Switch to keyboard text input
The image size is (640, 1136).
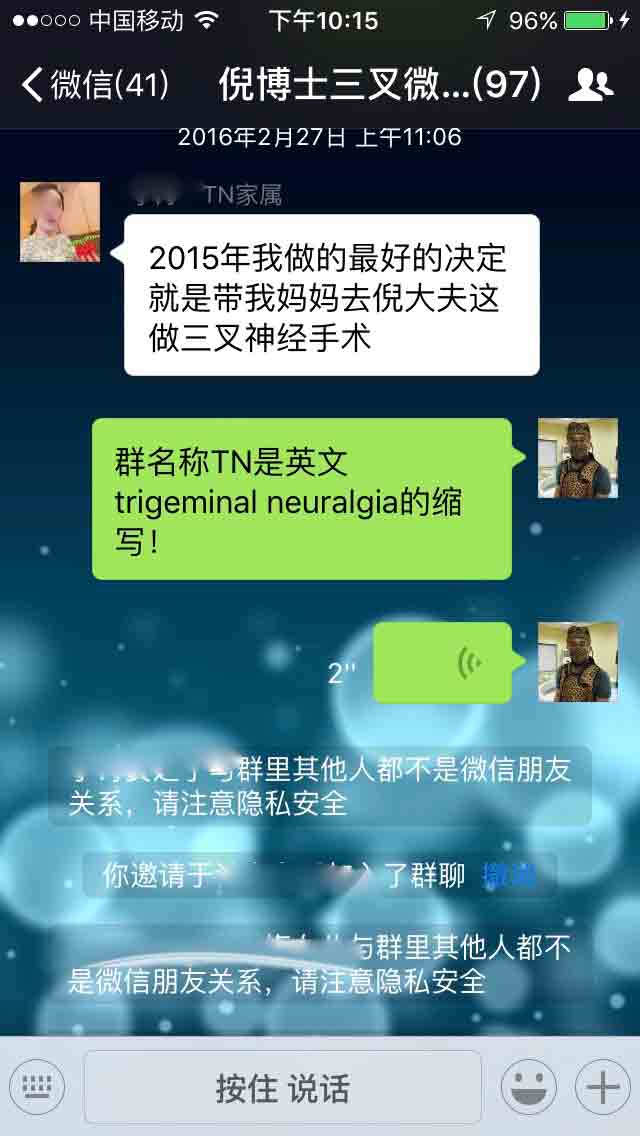(x=36, y=1086)
